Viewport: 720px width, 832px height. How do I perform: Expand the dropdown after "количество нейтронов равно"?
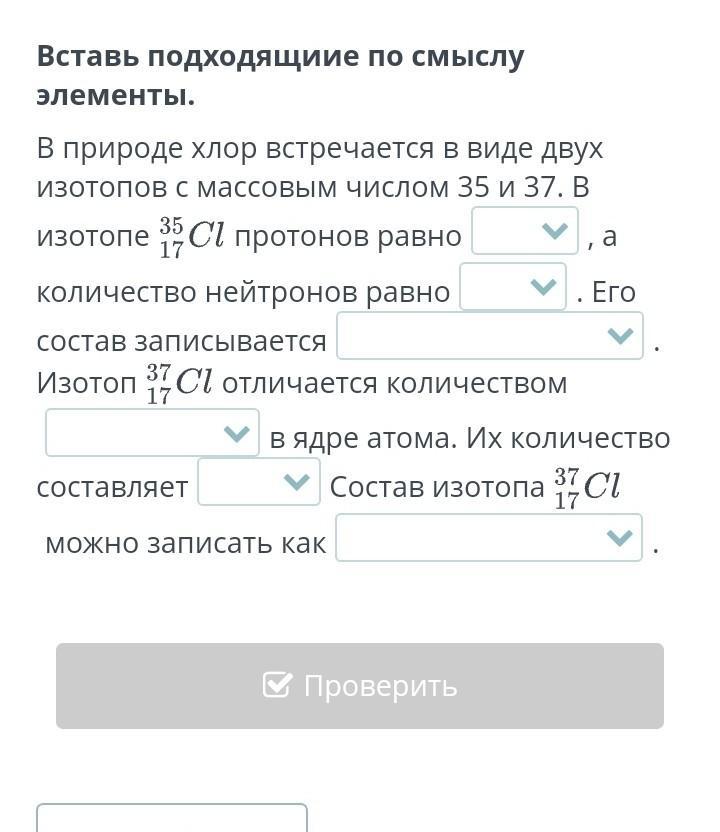click(513, 288)
